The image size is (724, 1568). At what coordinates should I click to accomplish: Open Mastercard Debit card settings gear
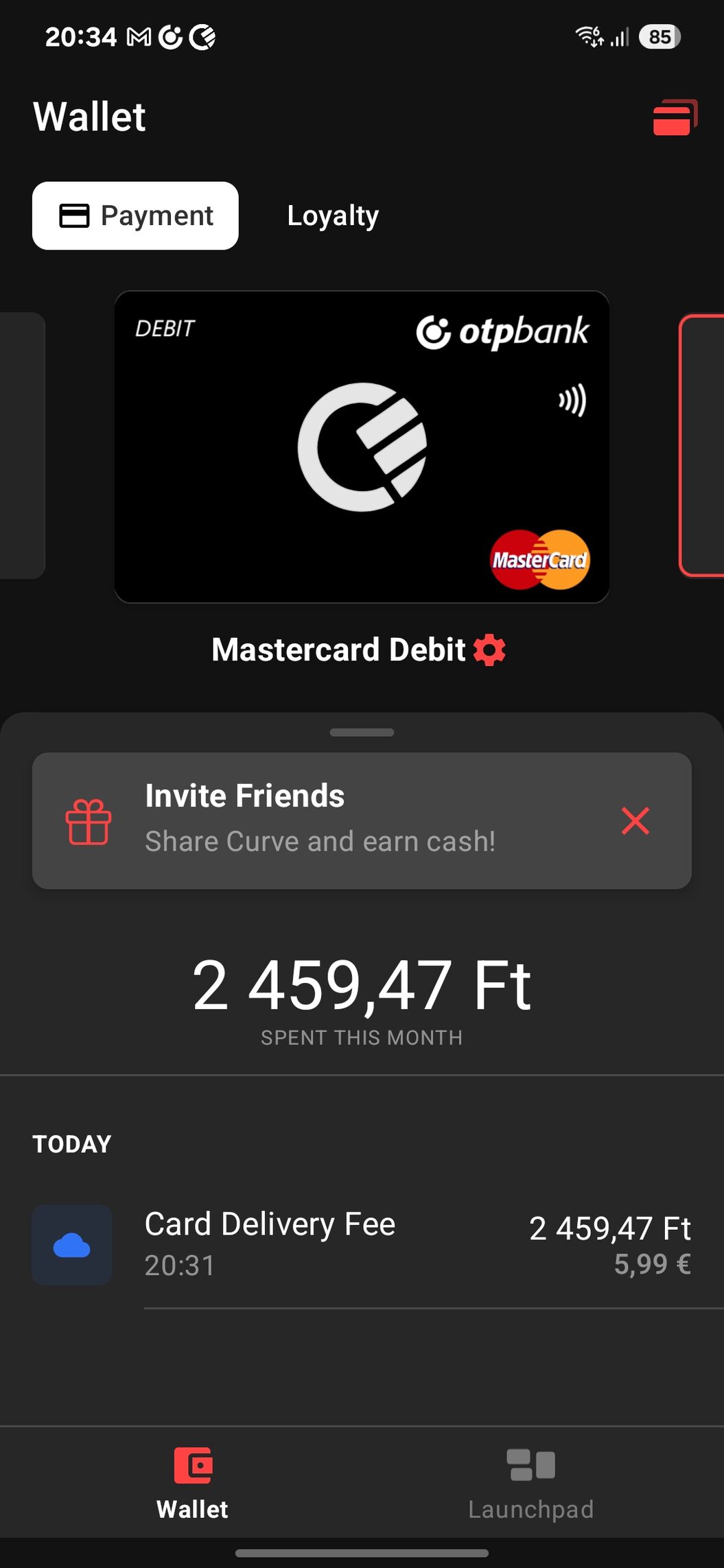pyautogui.click(x=490, y=650)
